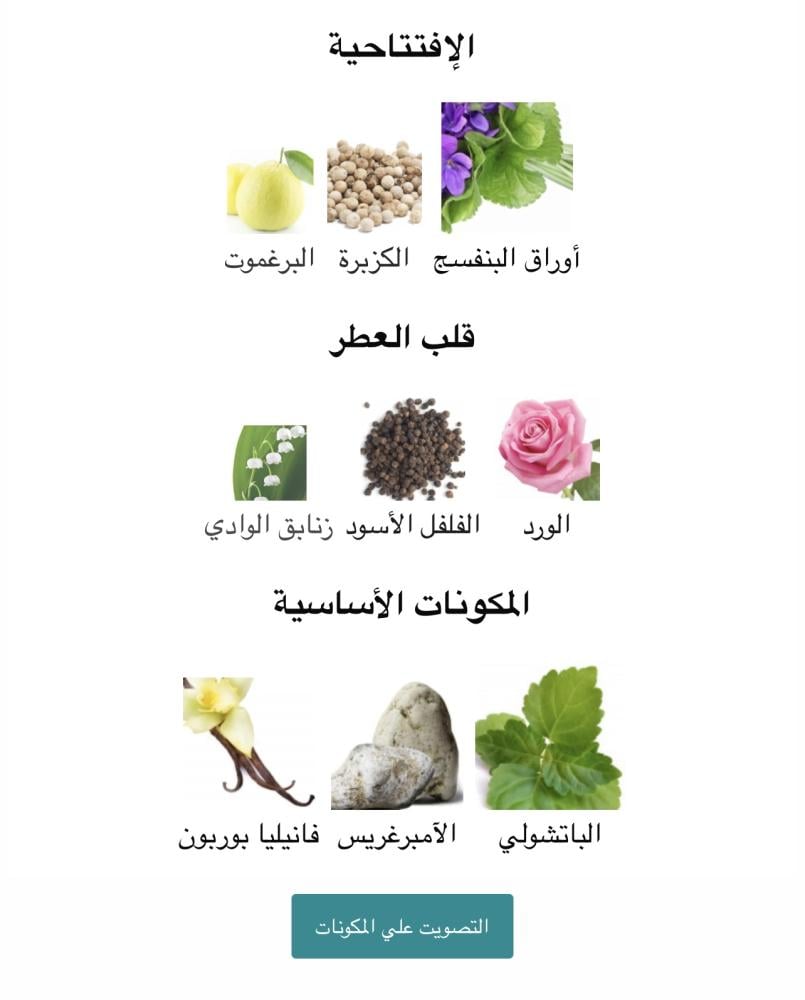This screenshot has width=805, height=1000.
Task: Open the زنابق الوادي note
Action: tap(270, 462)
